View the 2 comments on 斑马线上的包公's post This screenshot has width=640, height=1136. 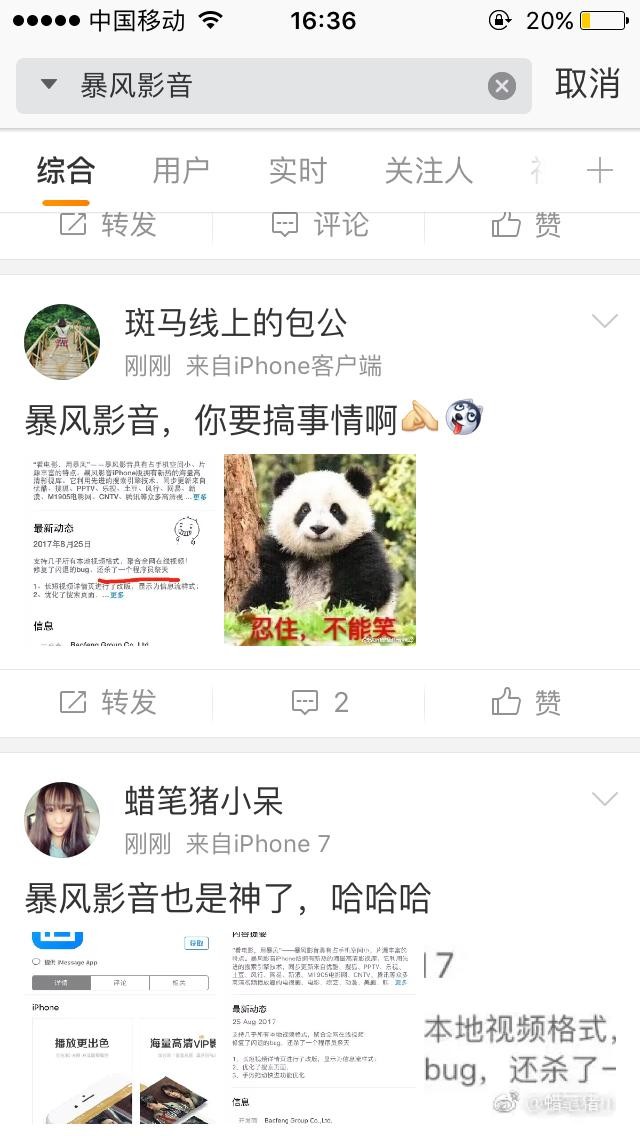click(x=320, y=702)
